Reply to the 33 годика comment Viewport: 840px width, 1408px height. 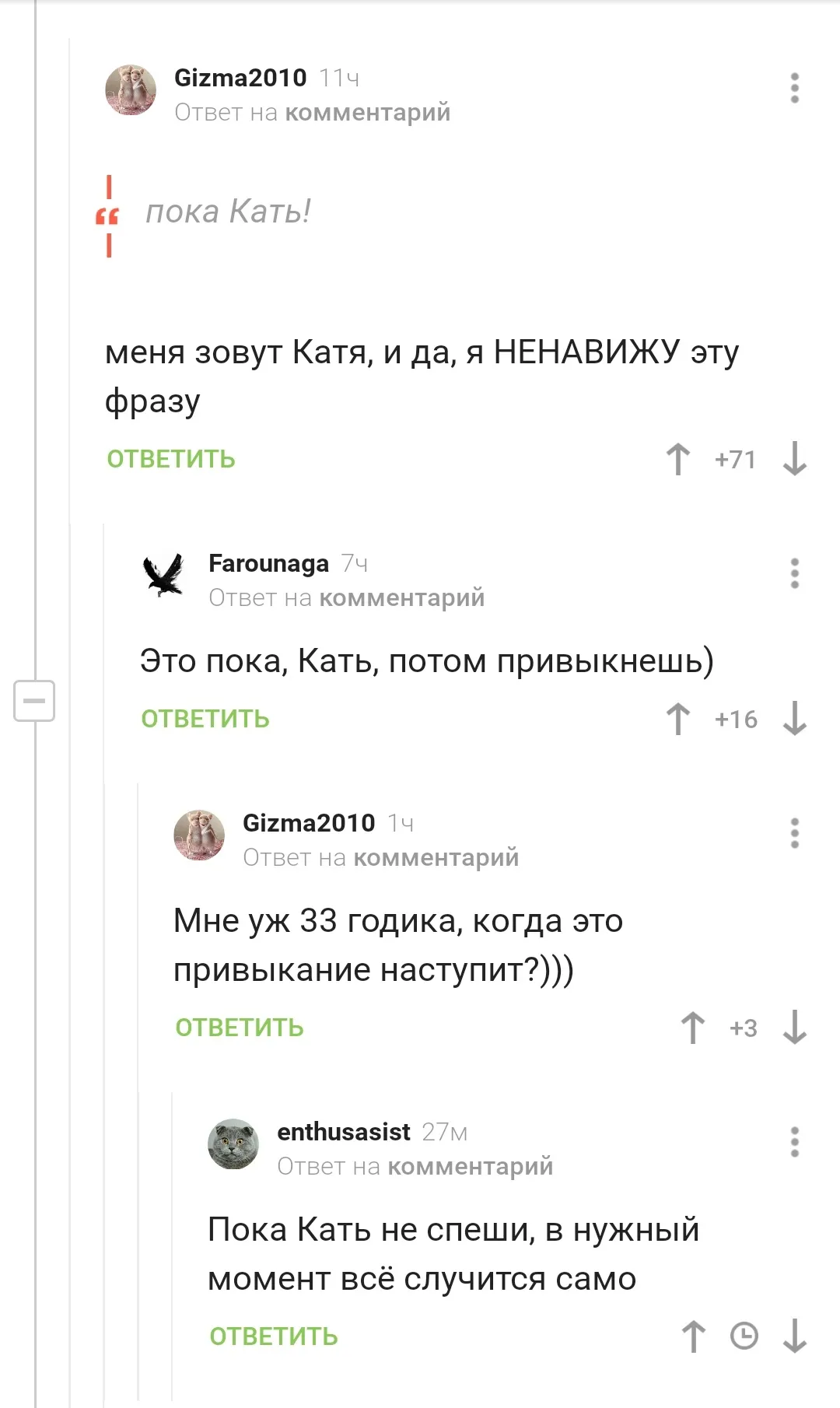coord(240,1028)
